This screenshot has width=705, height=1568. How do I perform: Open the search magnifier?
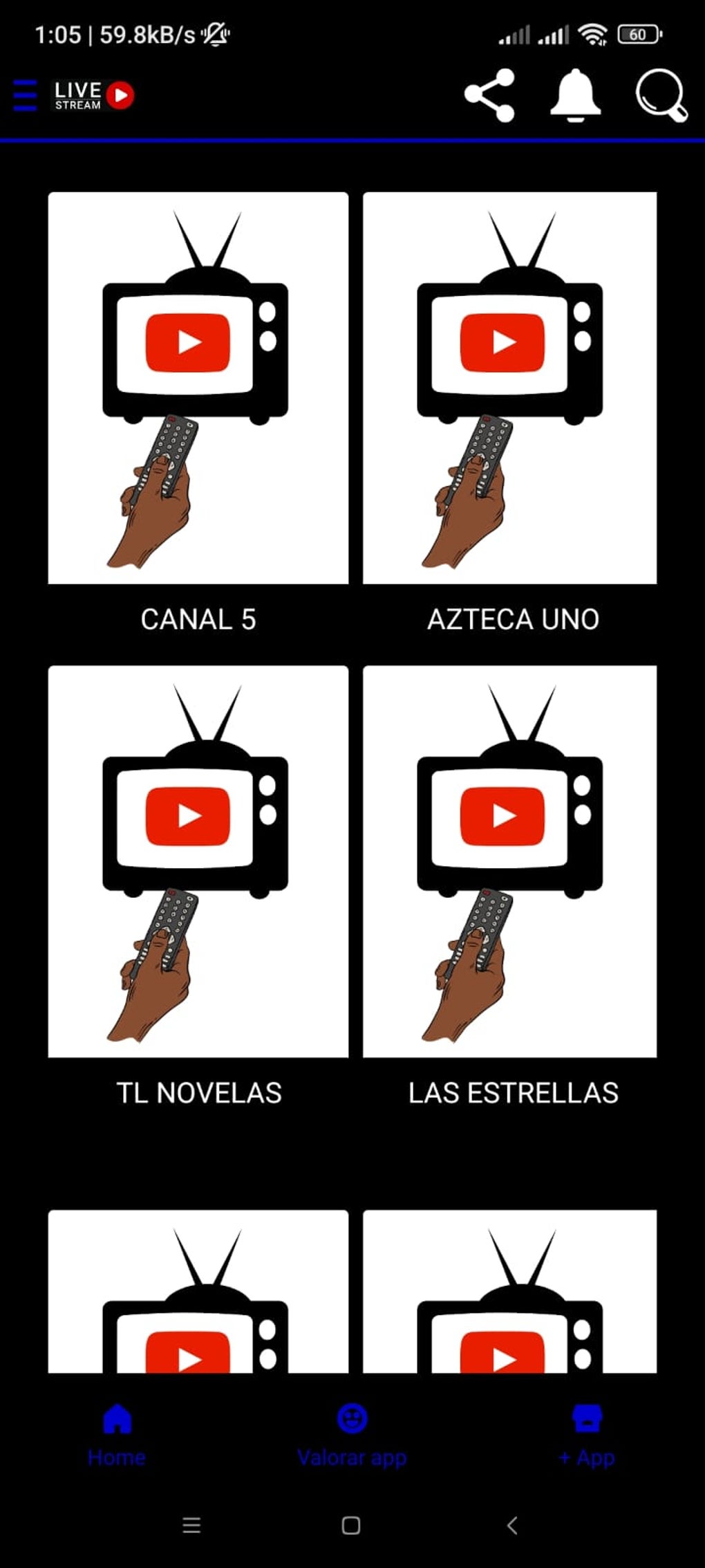tap(661, 95)
